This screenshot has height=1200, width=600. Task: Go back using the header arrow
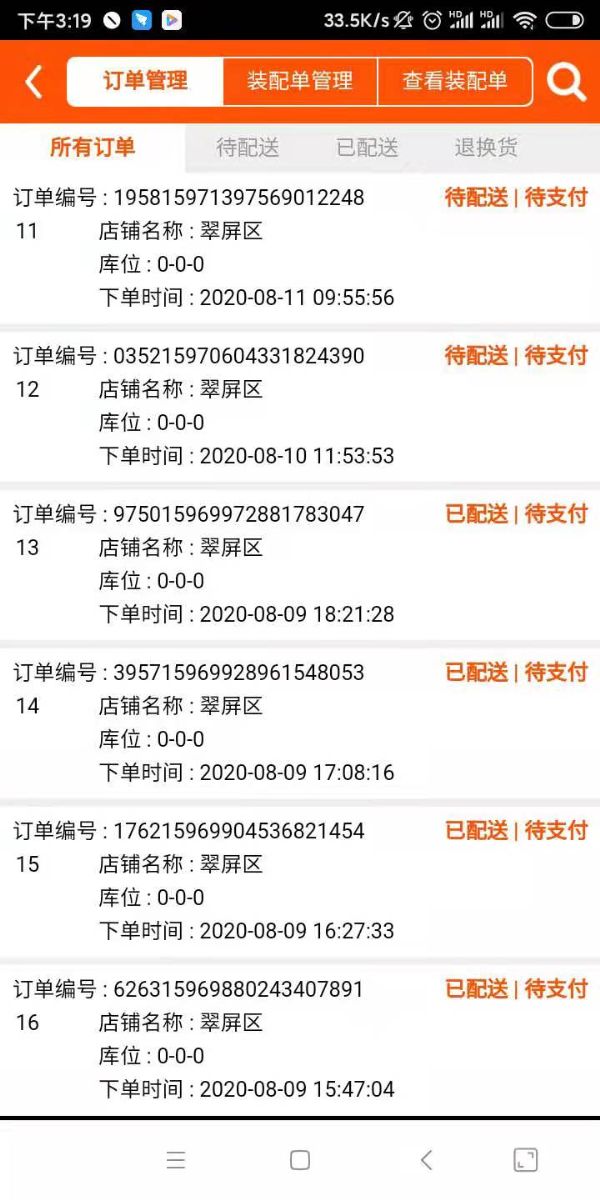34,82
